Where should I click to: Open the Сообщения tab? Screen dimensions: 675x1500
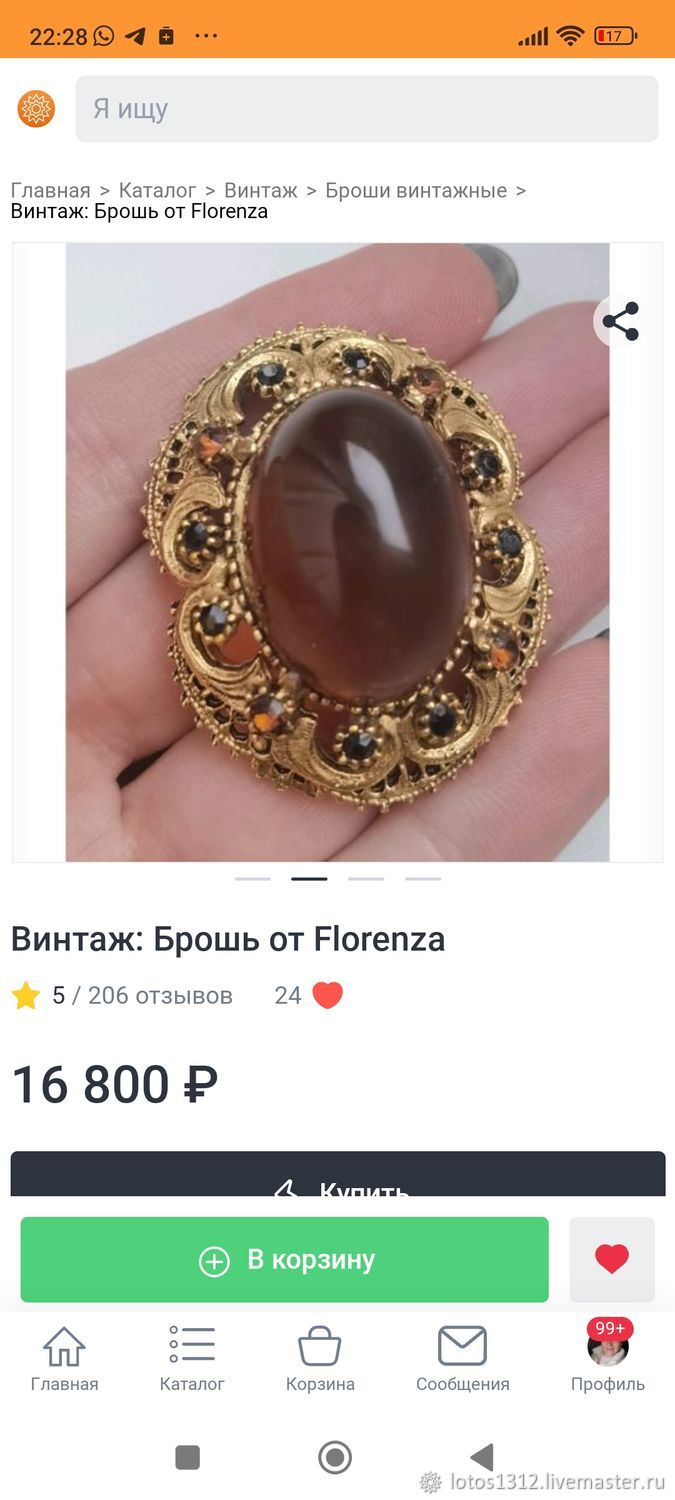(463, 1359)
